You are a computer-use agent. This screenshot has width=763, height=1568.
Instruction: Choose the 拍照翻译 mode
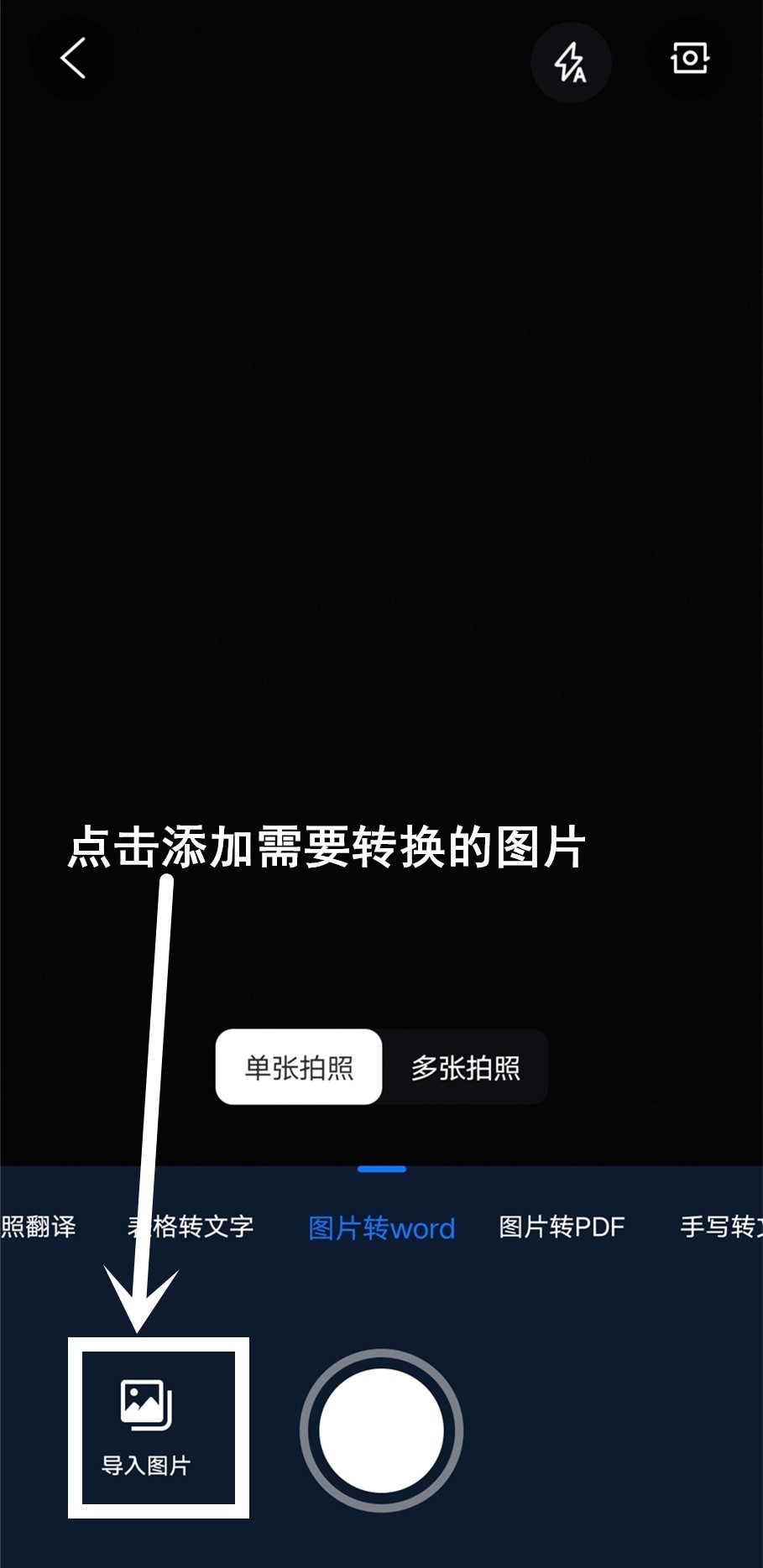click(38, 1227)
